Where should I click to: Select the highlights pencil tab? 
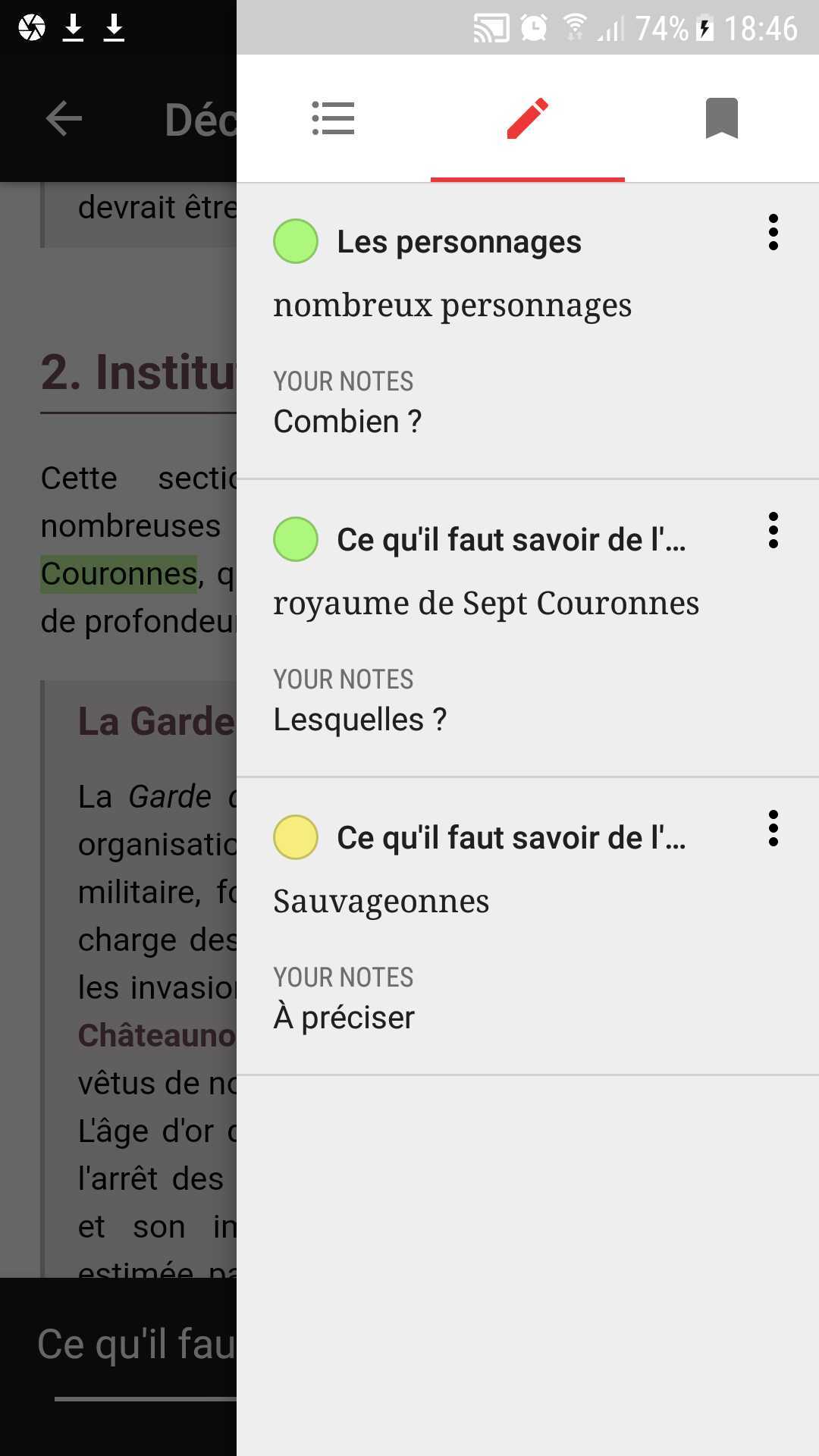click(x=527, y=118)
